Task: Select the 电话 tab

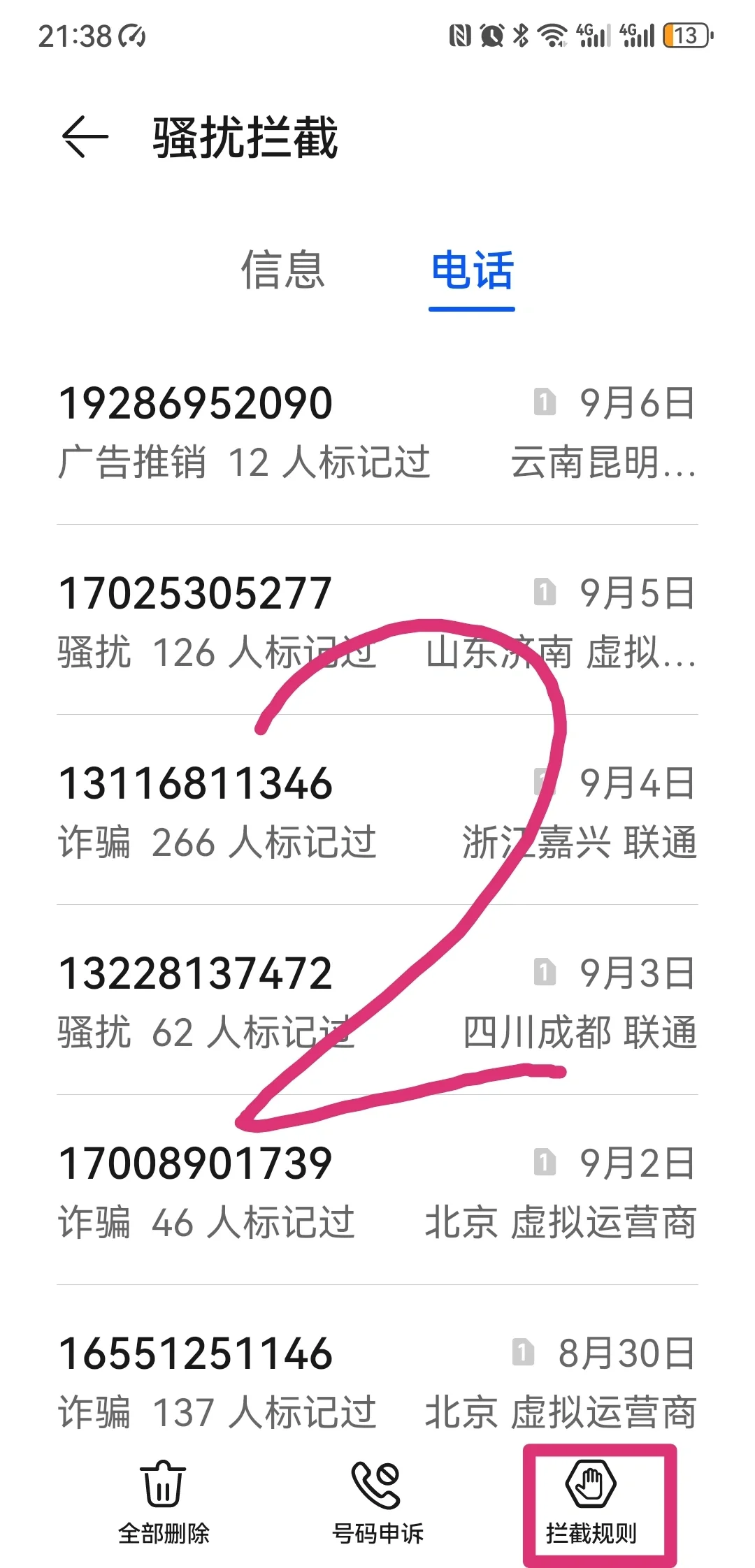Action: tap(472, 273)
